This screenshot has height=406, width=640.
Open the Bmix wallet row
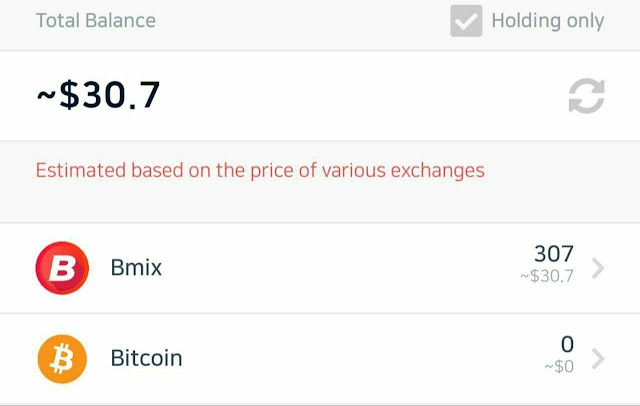[x=320, y=268]
